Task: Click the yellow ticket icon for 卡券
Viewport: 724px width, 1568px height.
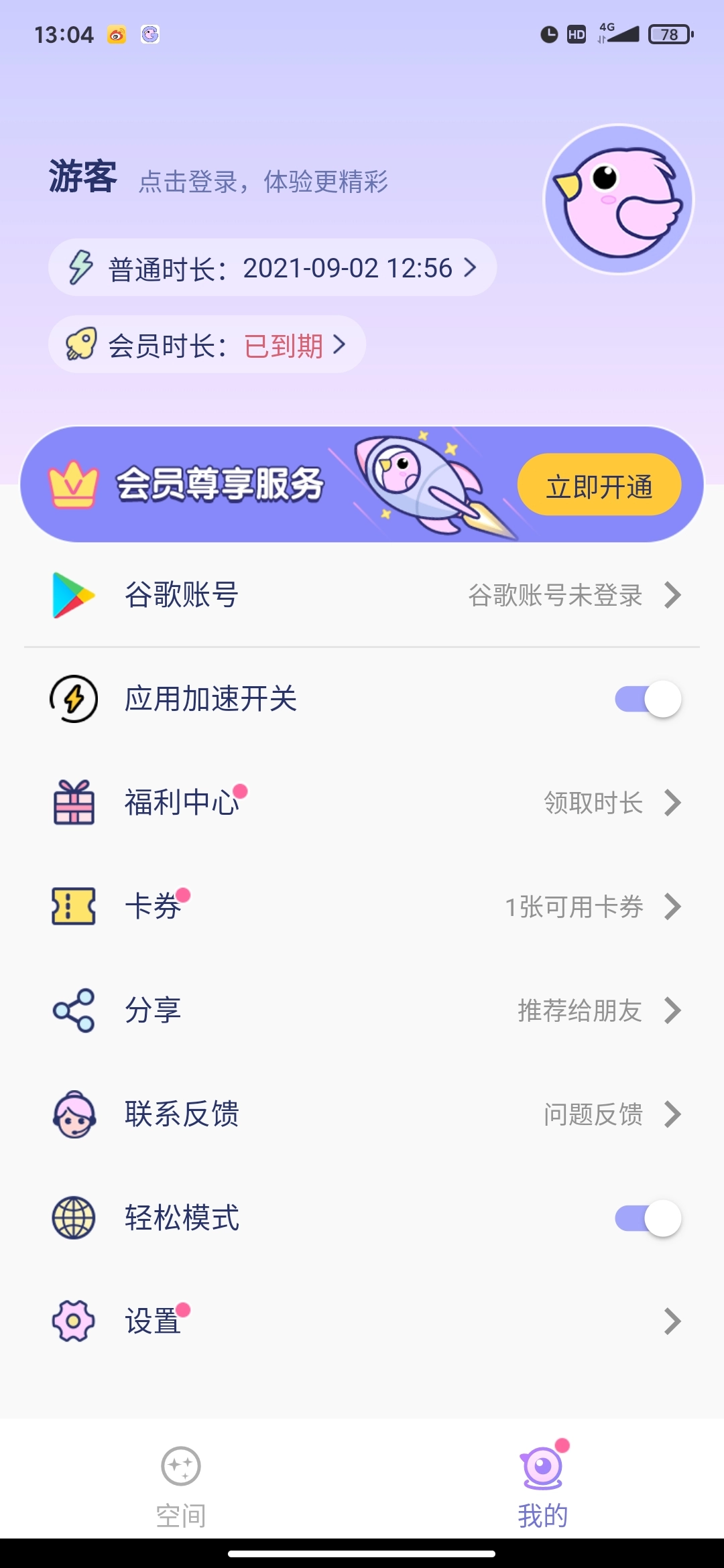Action: point(72,907)
